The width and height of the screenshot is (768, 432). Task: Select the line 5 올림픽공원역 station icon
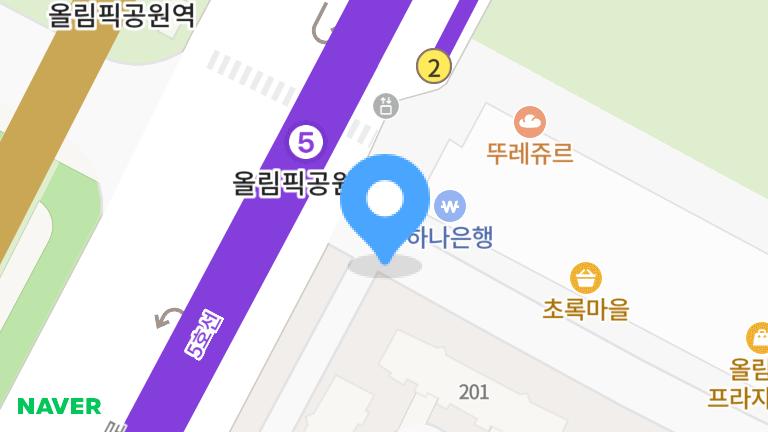[x=306, y=142]
